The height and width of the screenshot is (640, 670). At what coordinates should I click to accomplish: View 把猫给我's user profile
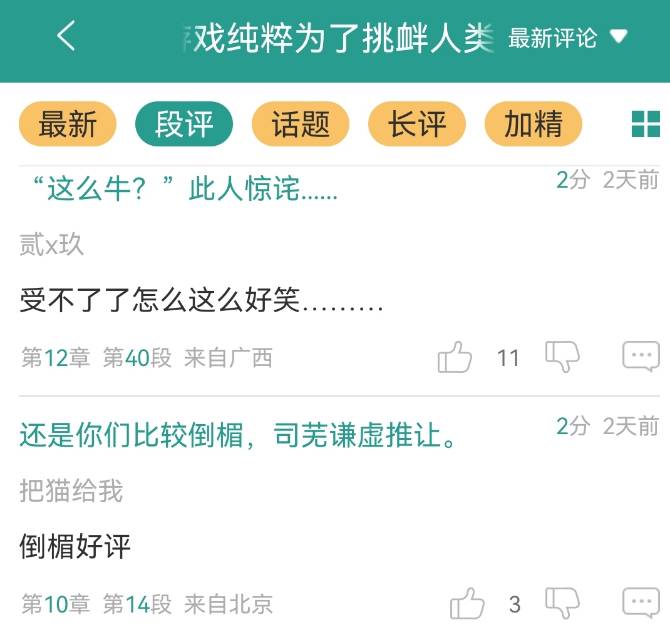pyautogui.click(x=71, y=490)
